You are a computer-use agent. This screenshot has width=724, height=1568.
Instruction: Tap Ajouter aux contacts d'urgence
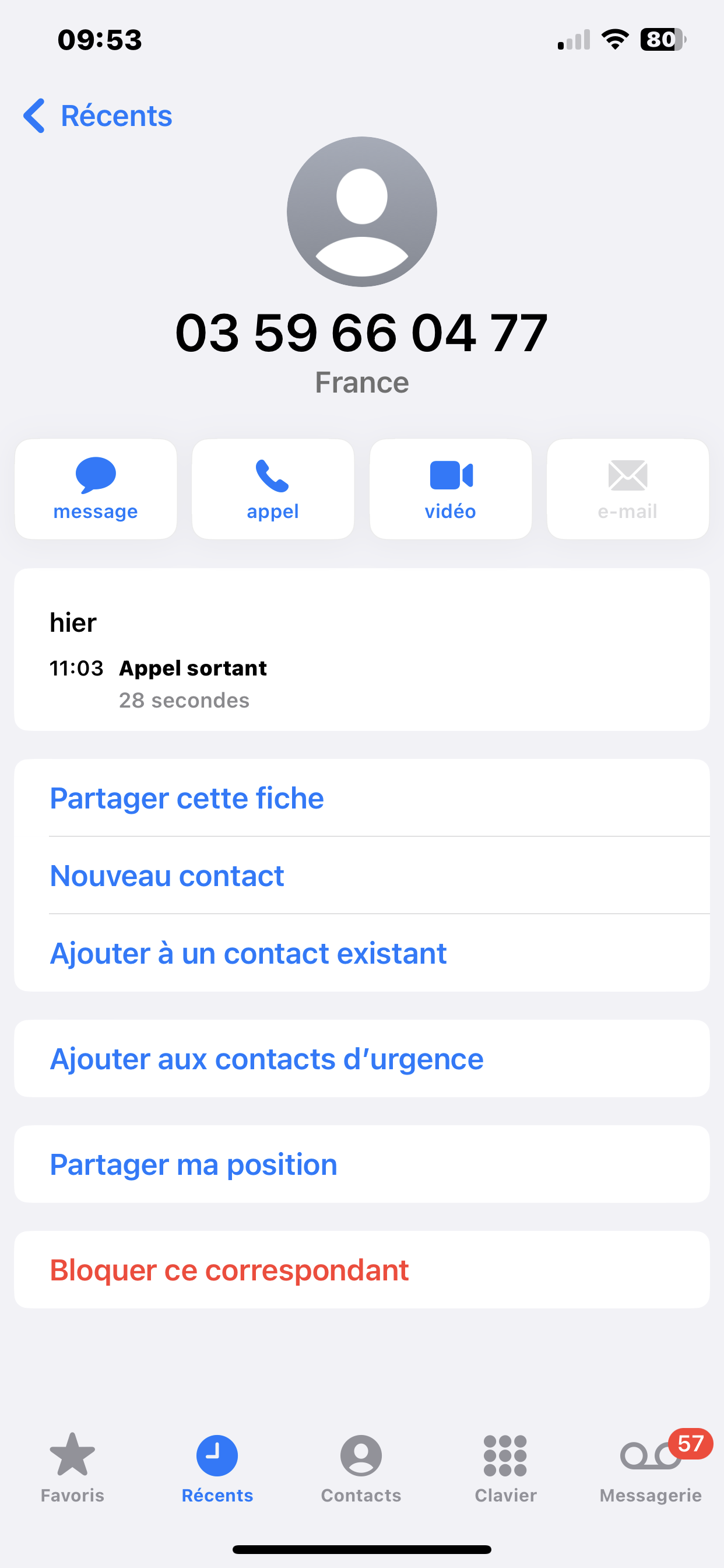click(x=266, y=1059)
